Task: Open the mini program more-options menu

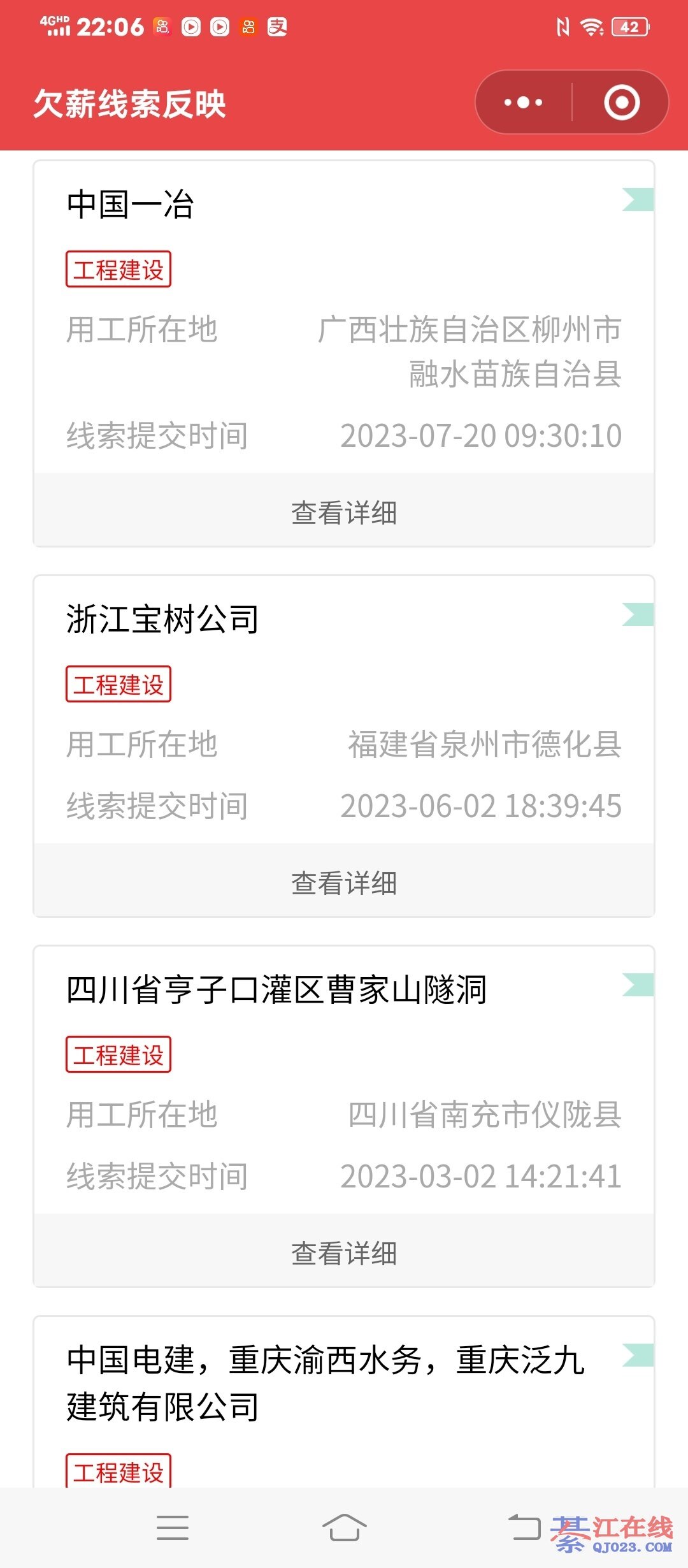Action: (523, 102)
